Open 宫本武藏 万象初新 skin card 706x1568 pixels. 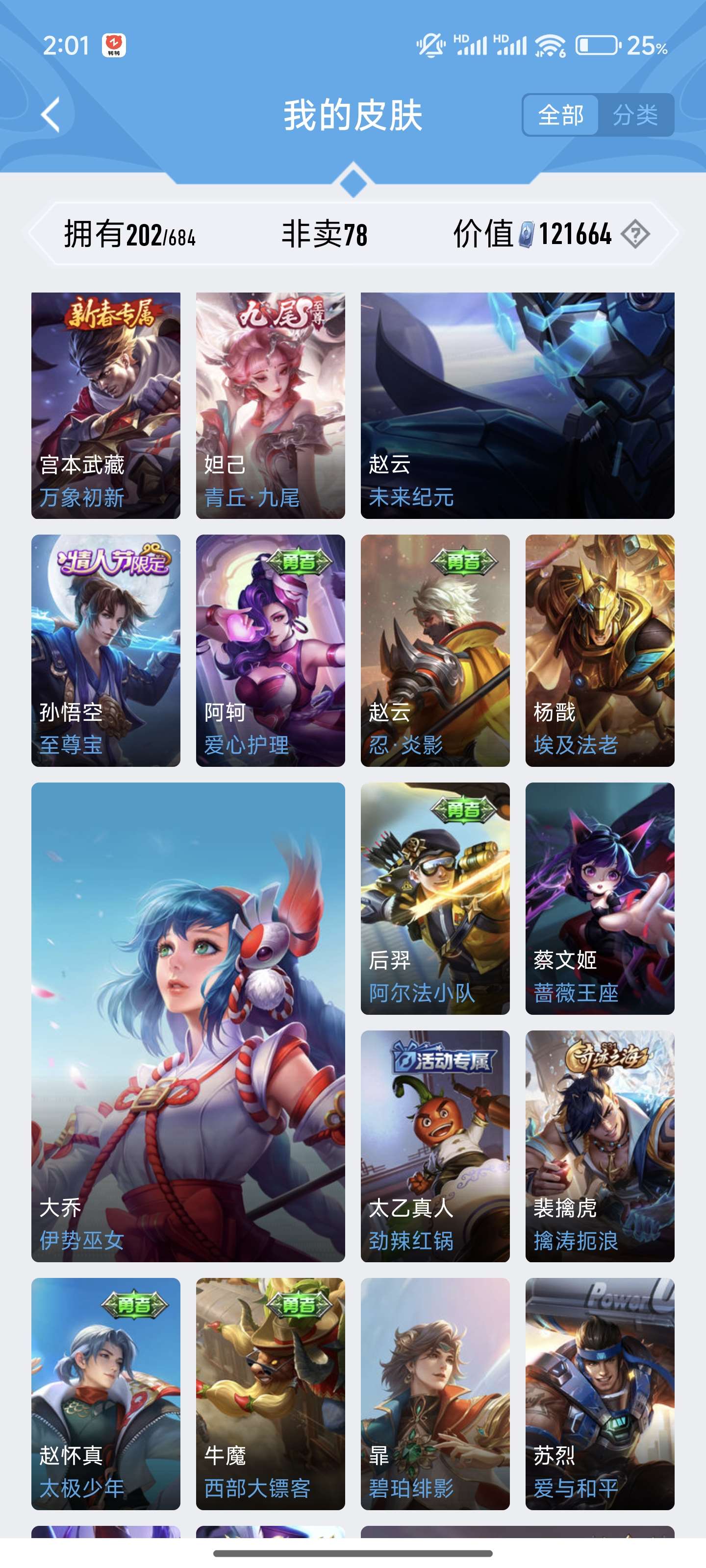pyautogui.click(x=106, y=405)
